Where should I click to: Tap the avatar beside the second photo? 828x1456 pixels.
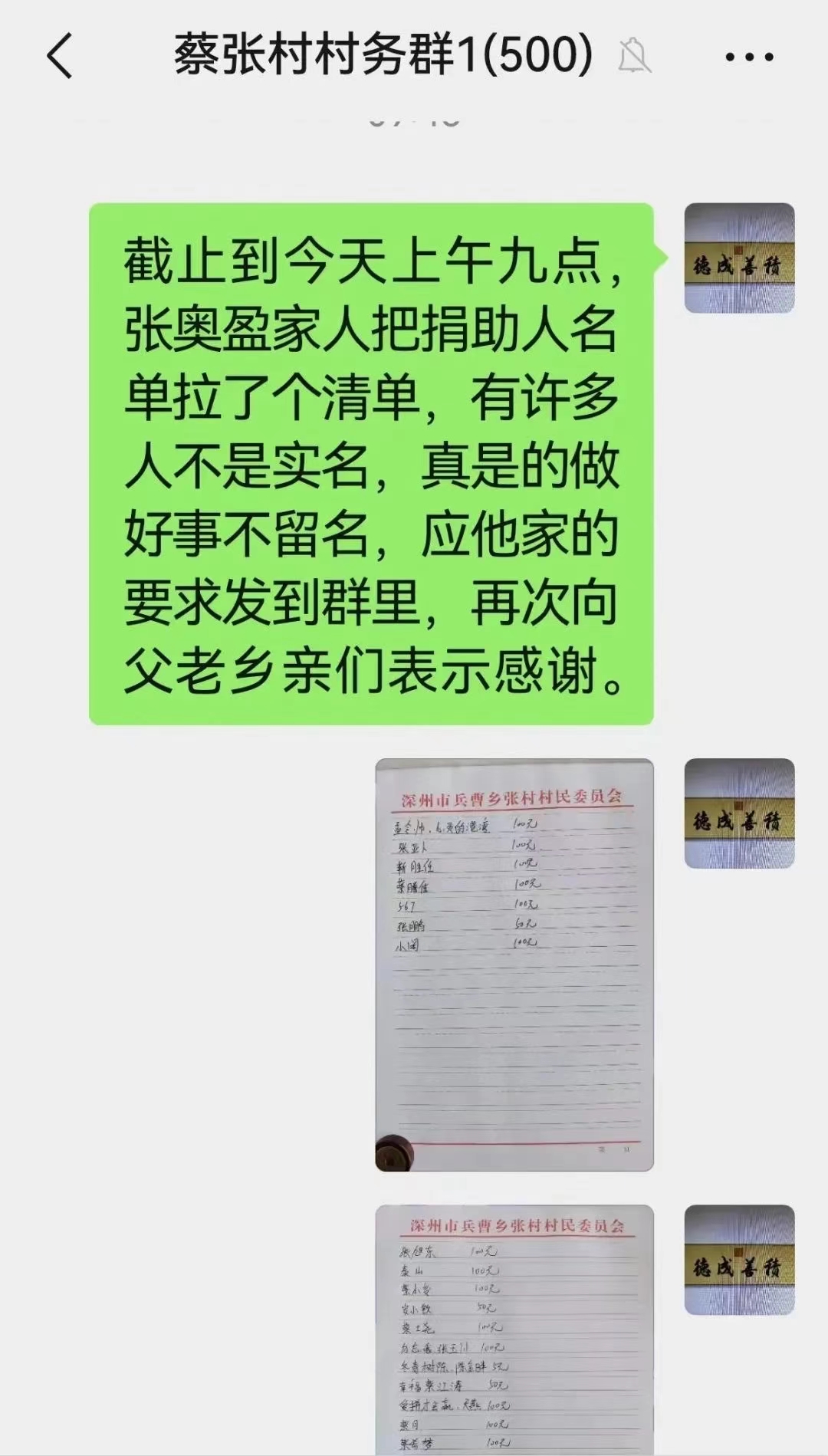pyautogui.click(x=739, y=1260)
